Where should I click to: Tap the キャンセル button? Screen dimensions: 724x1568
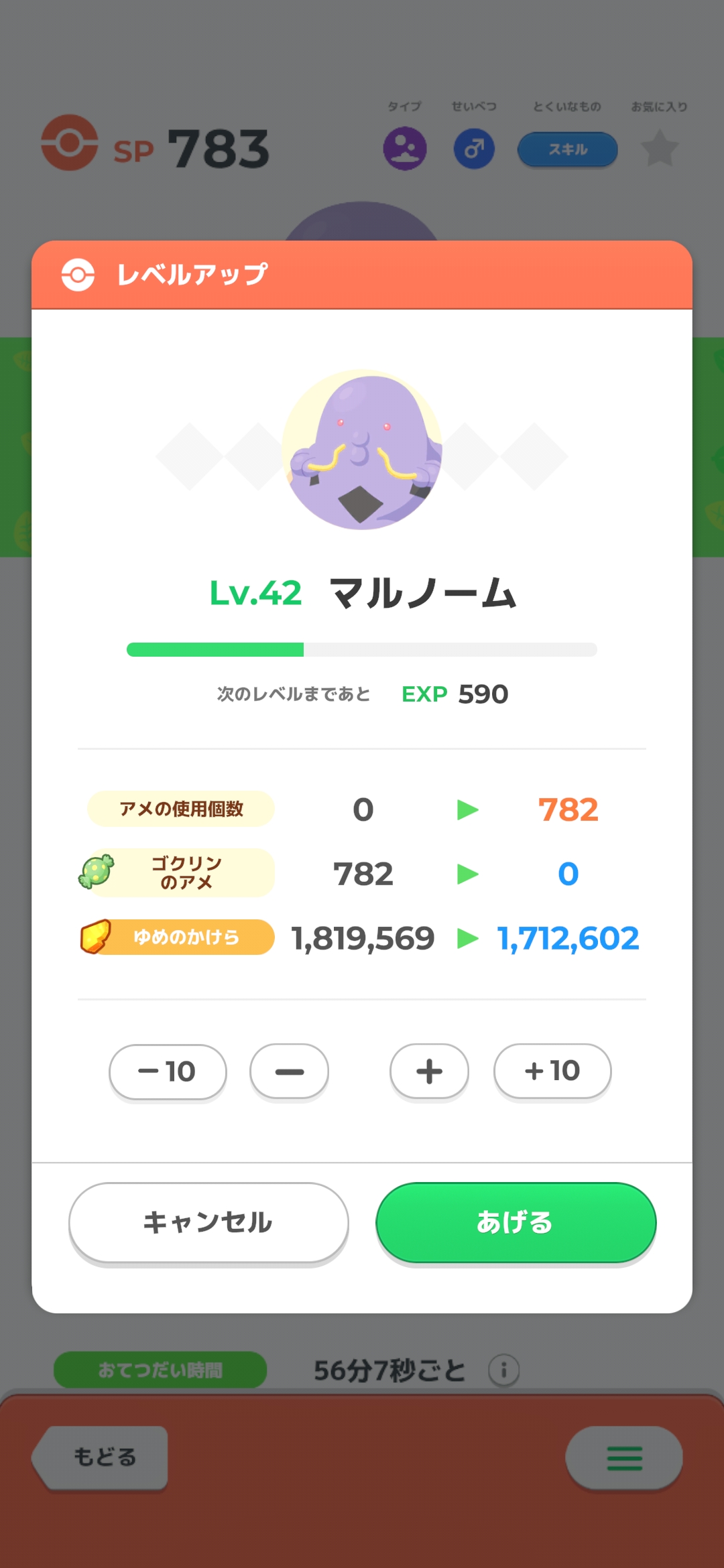208,1222
